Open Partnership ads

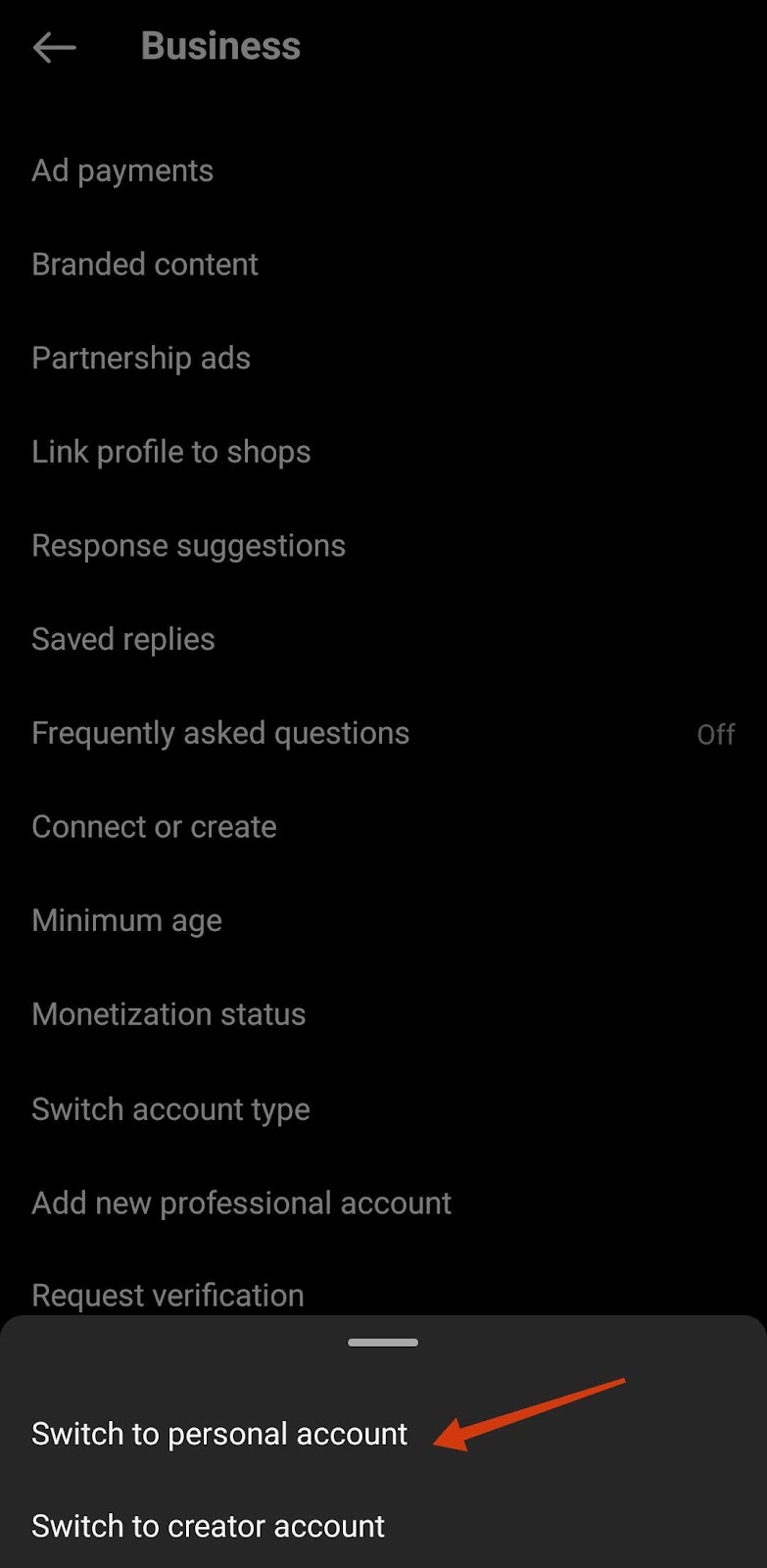[x=383, y=359]
